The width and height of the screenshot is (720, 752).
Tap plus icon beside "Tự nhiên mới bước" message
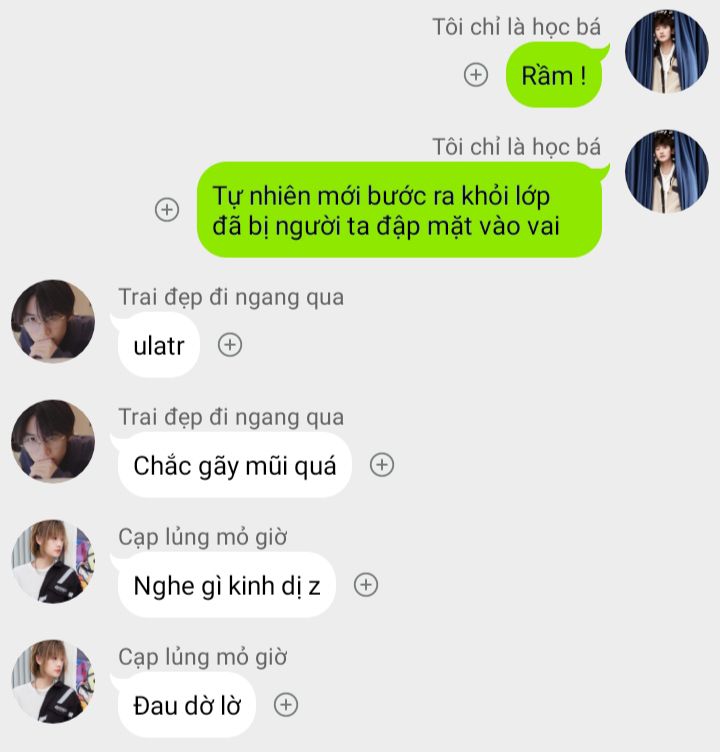pos(167,210)
